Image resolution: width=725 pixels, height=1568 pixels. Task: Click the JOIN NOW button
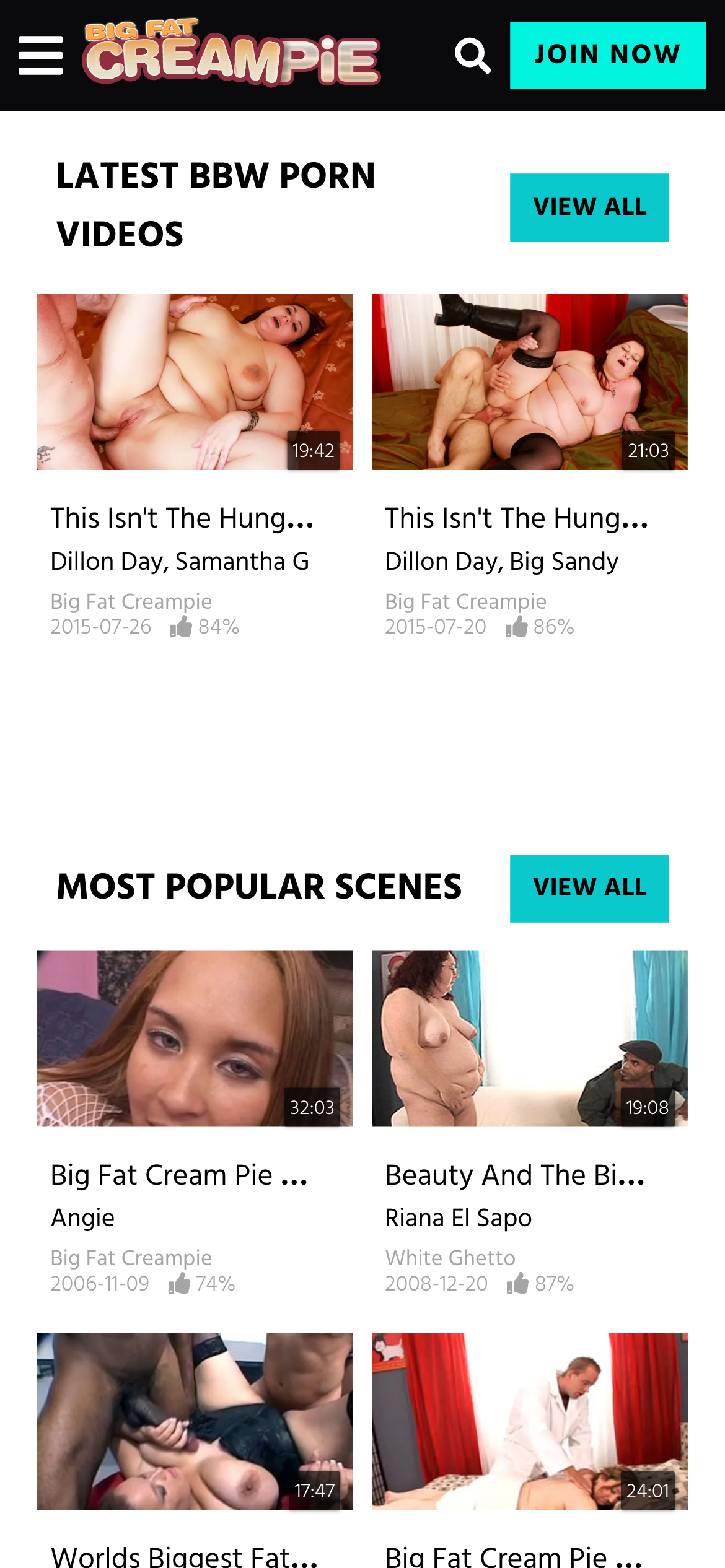(x=607, y=54)
